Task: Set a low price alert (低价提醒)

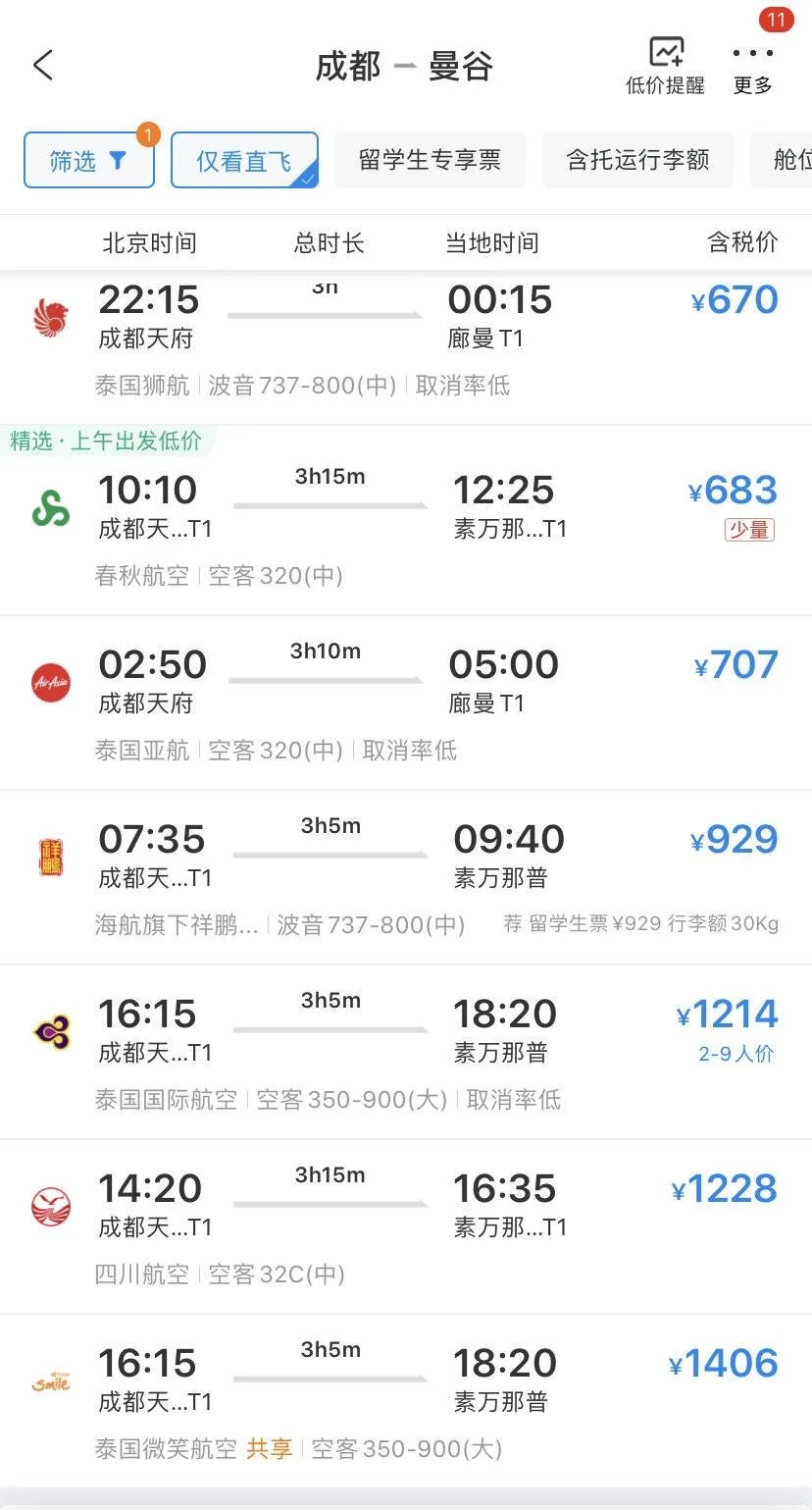Action: (x=665, y=66)
